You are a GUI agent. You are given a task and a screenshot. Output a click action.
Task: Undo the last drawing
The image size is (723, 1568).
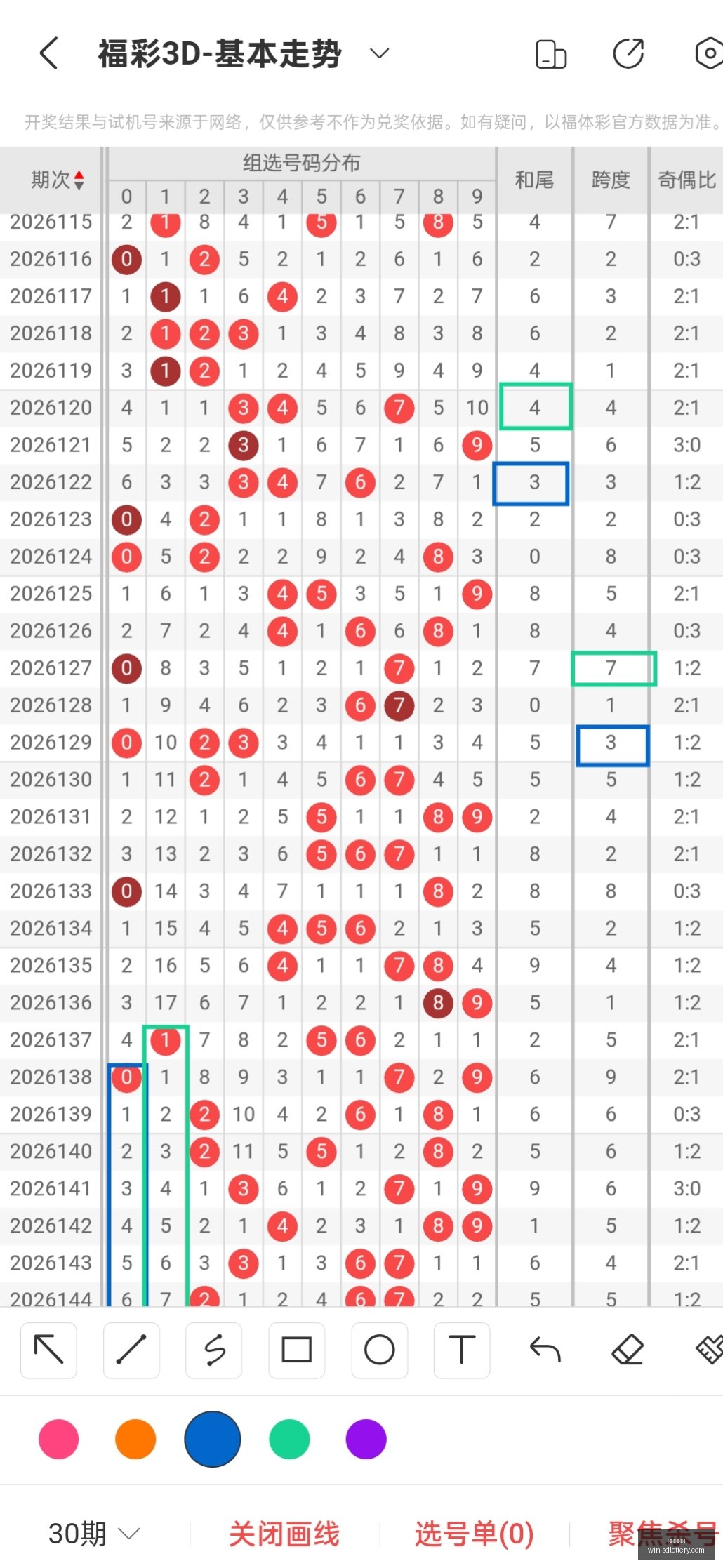click(x=545, y=1350)
